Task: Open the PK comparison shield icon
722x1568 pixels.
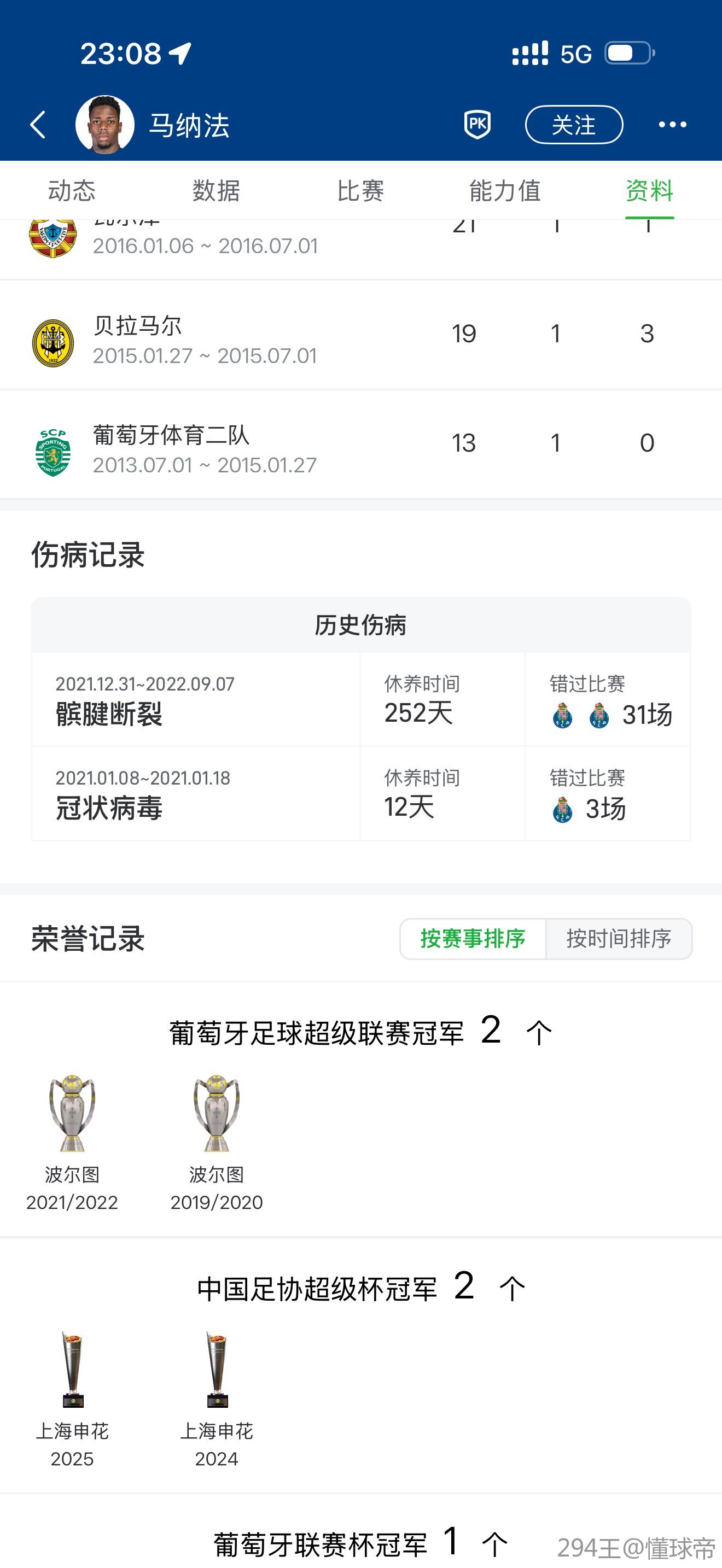Action: pos(478,125)
